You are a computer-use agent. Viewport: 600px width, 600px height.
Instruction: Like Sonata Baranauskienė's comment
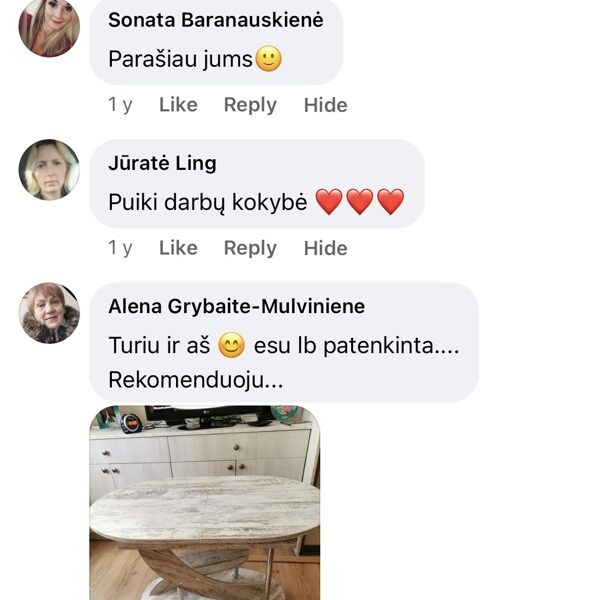click(178, 105)
